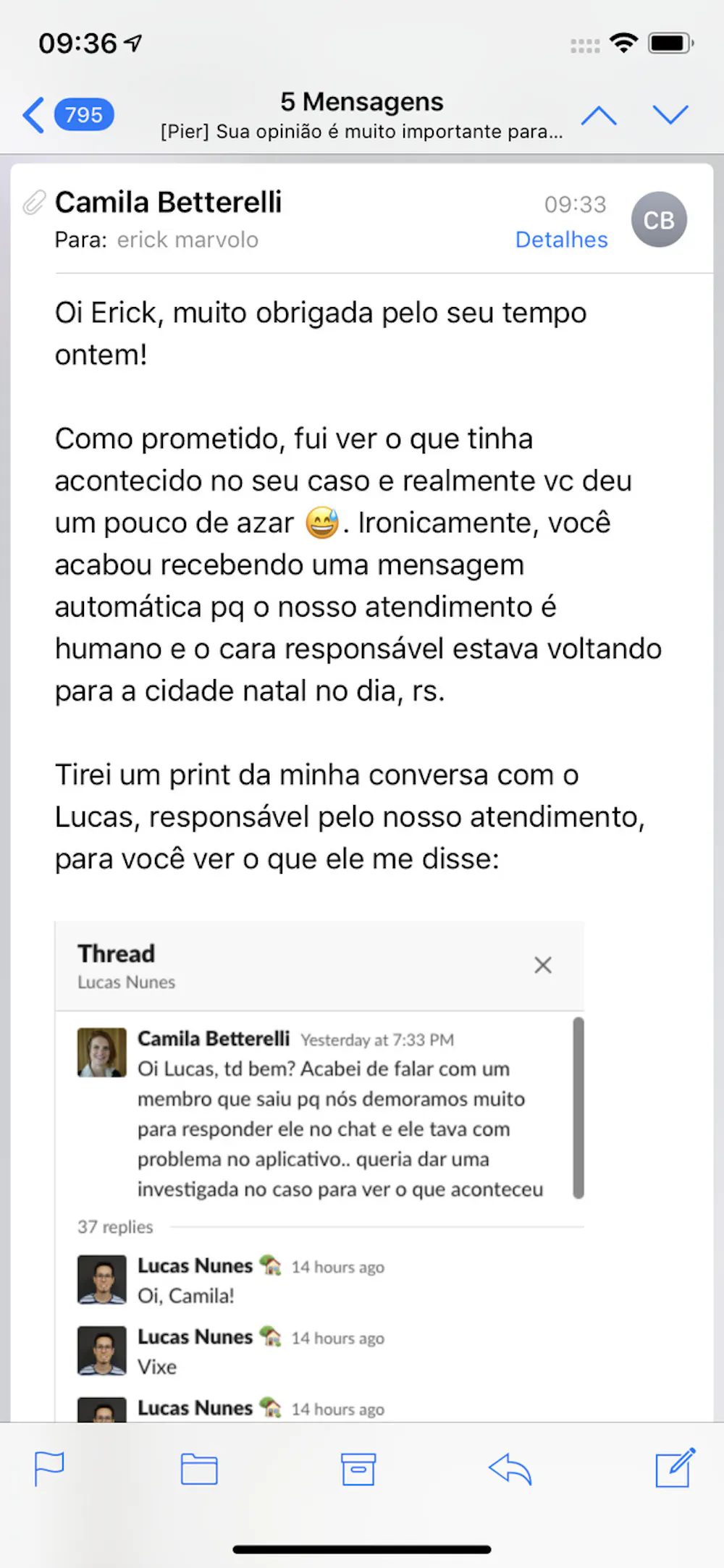Move the email to a folder
724x1568 pixels.
click(x=199, y=1470)
